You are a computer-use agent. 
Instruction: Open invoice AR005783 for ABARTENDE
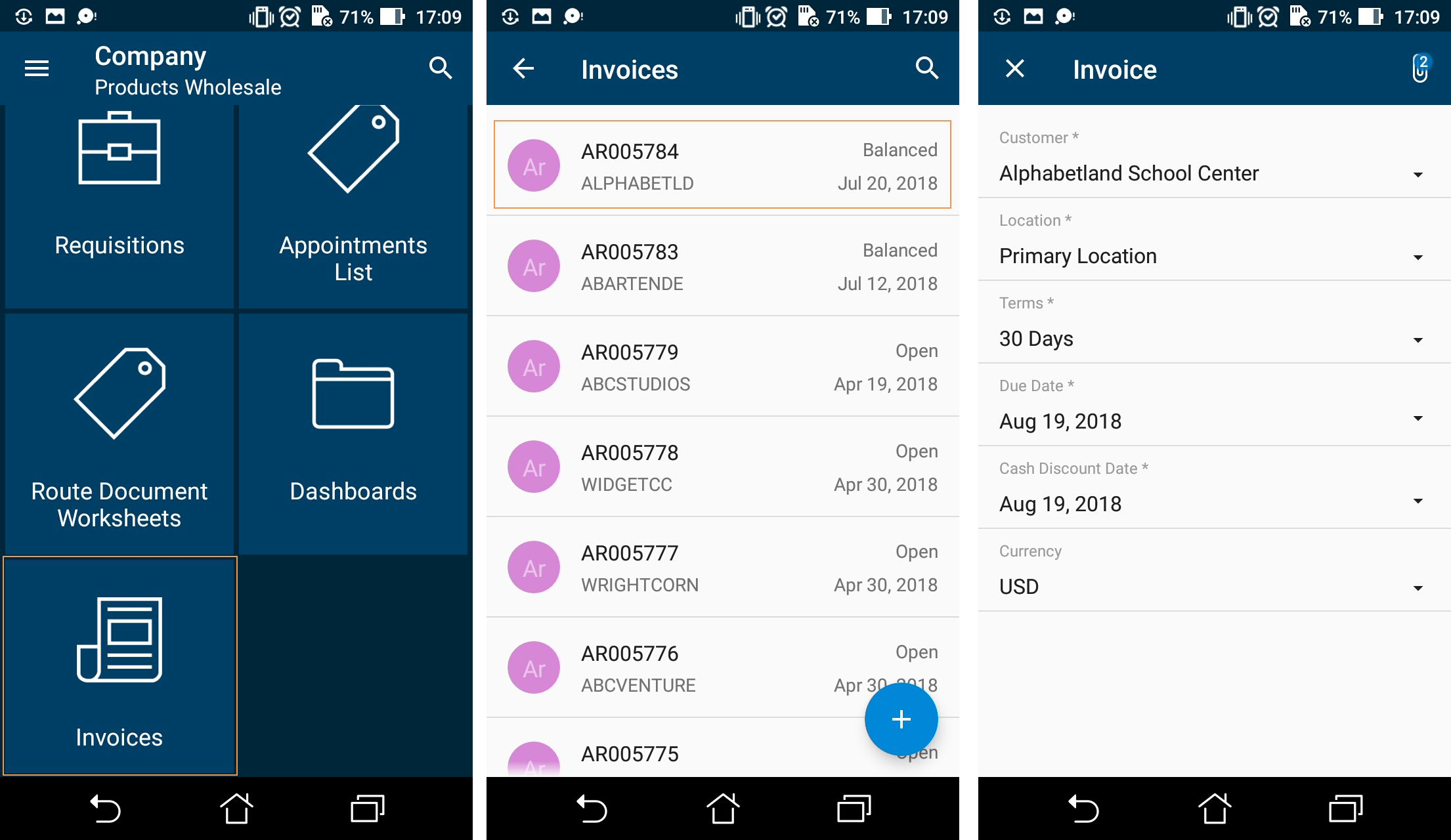[722, 266]
